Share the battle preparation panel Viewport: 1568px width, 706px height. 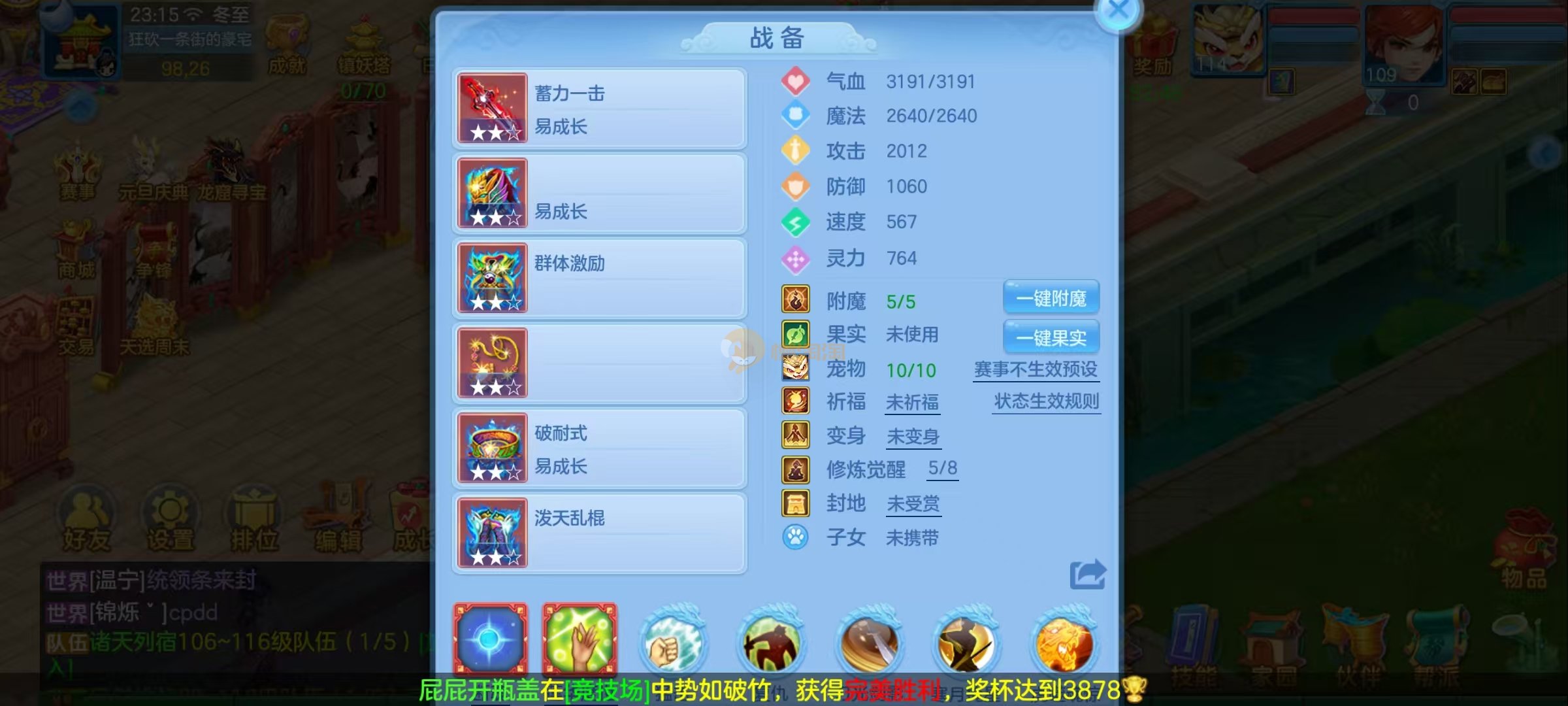1087,575
